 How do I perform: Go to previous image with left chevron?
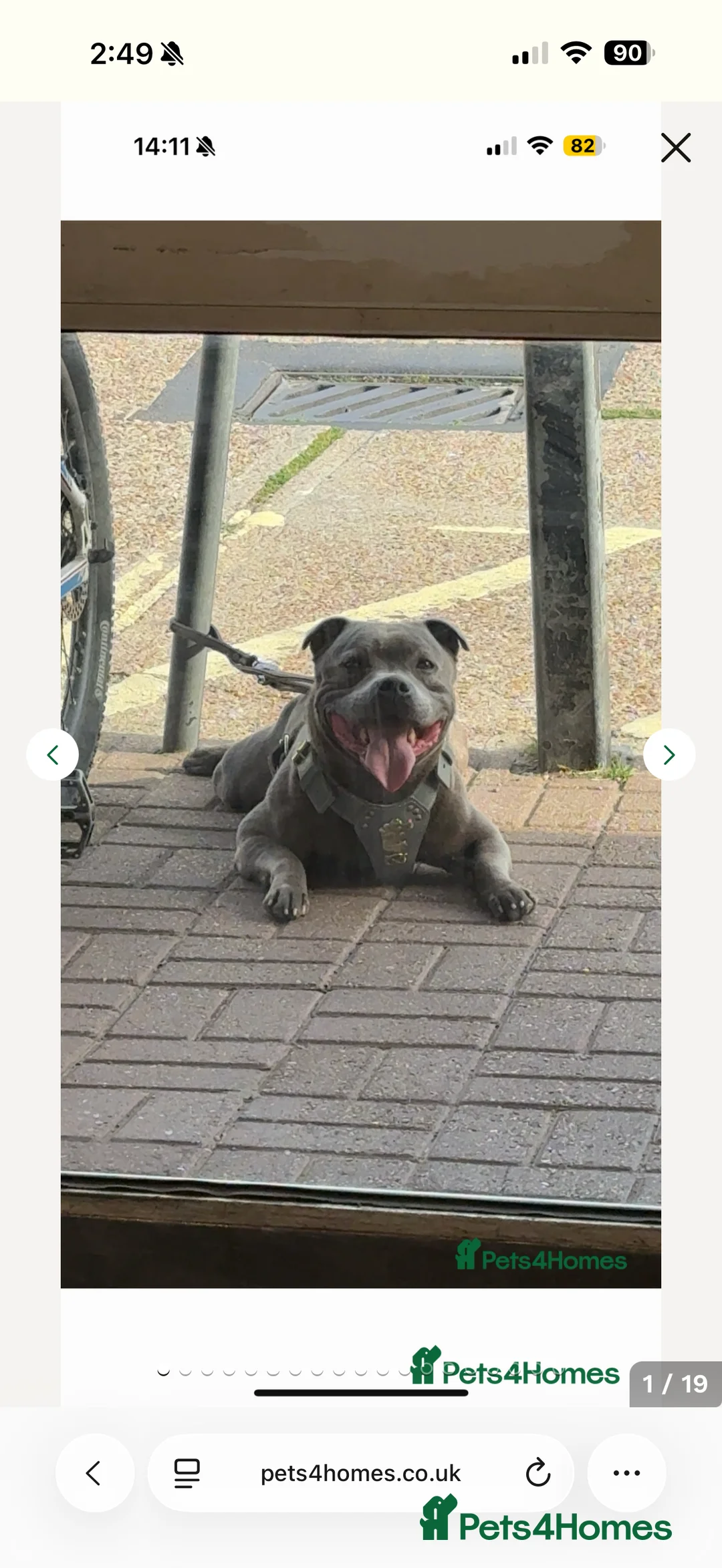click(x=53, y=754)
